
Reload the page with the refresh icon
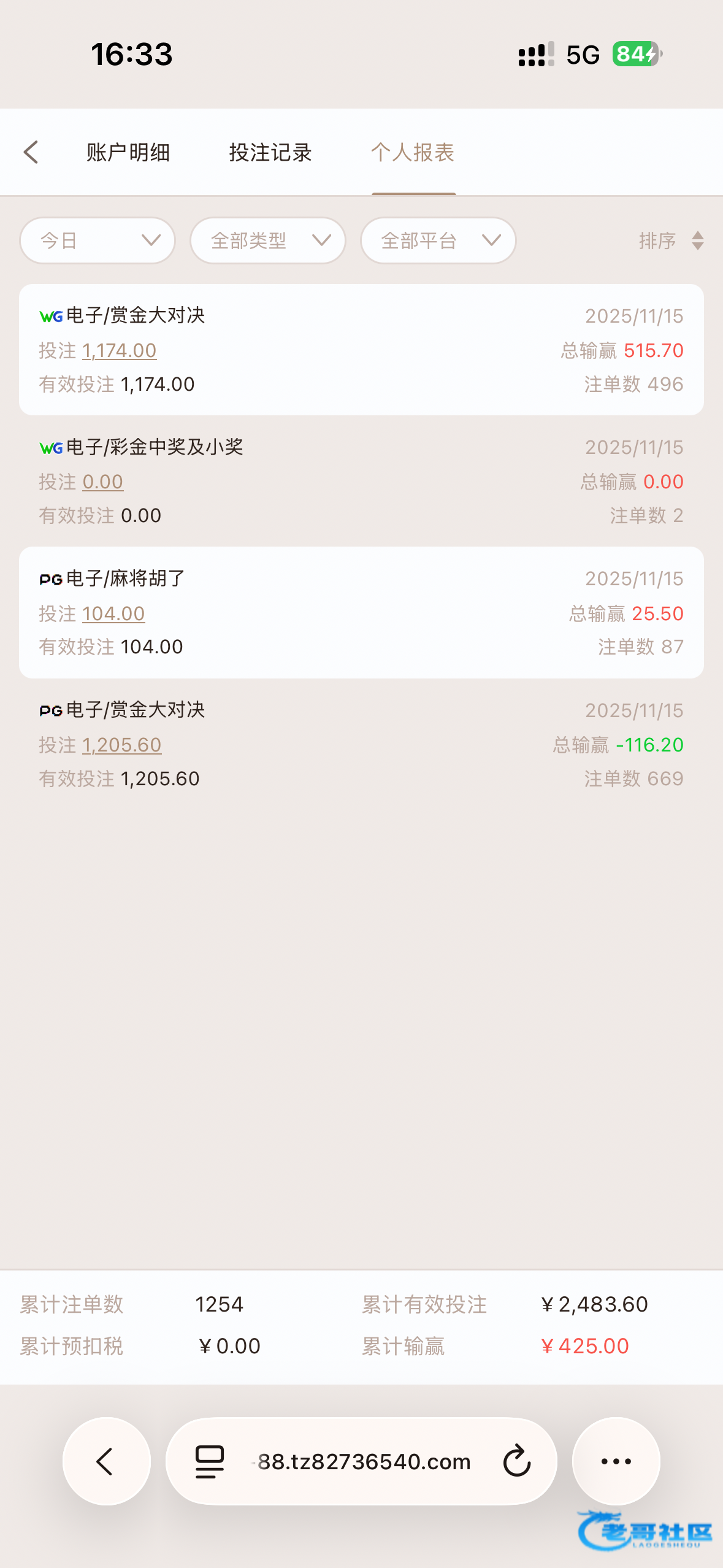[x=516, y=1461]
